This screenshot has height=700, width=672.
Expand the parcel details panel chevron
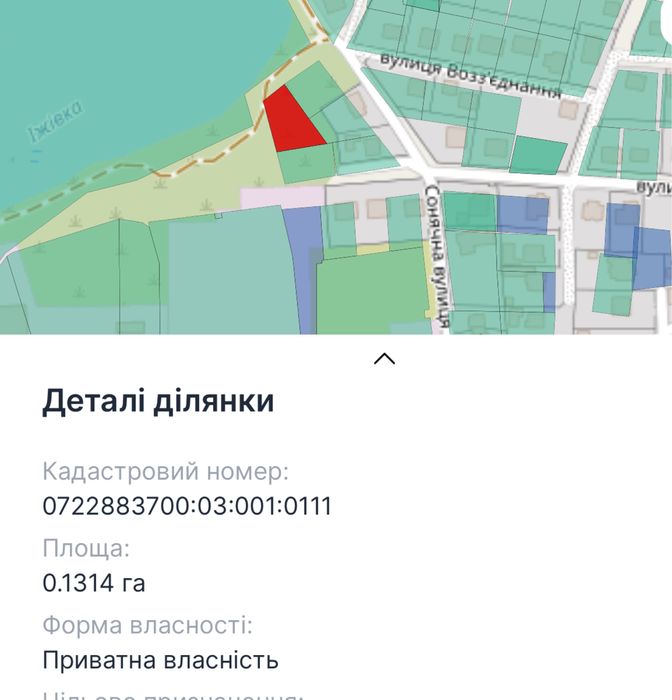tap(384, 358)
